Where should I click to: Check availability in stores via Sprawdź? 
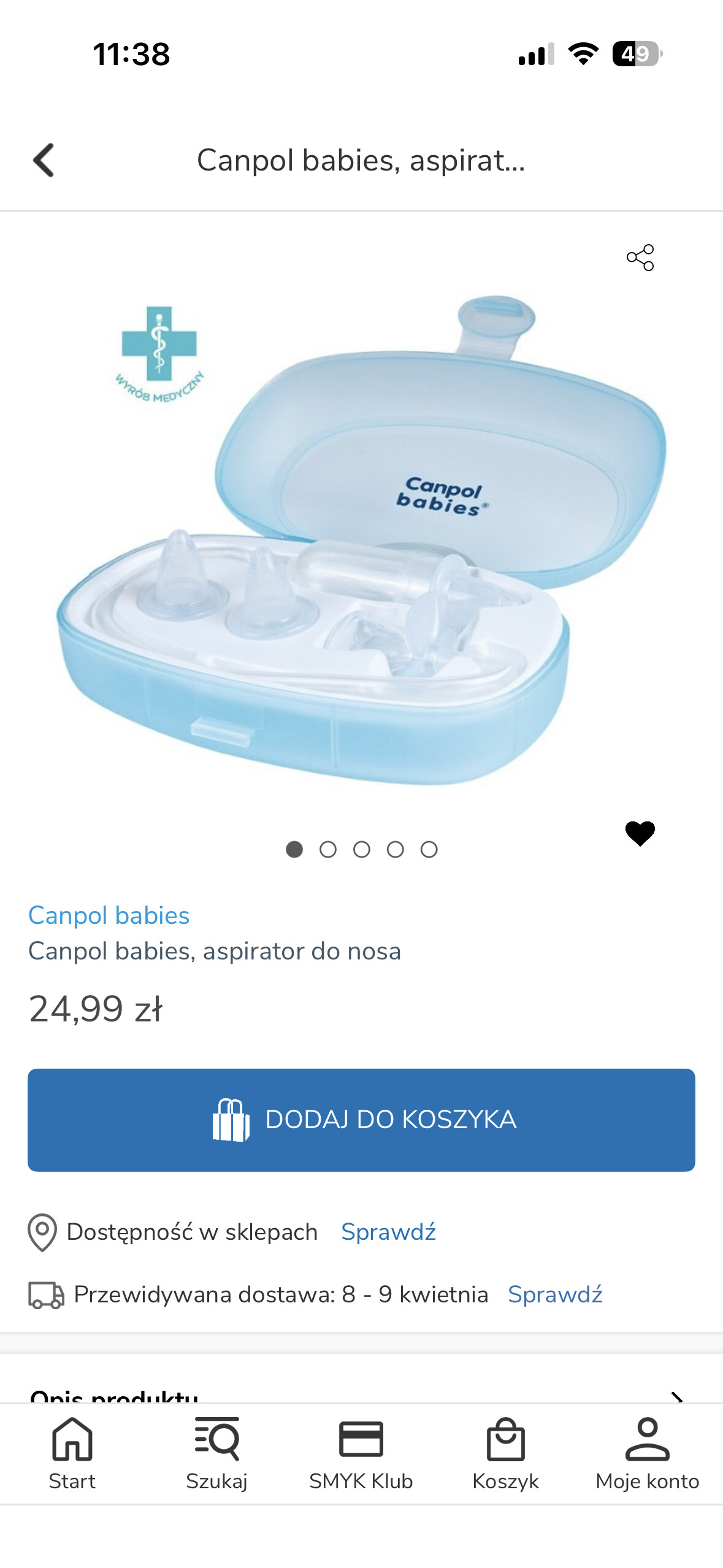click(x=388, y=1232)
